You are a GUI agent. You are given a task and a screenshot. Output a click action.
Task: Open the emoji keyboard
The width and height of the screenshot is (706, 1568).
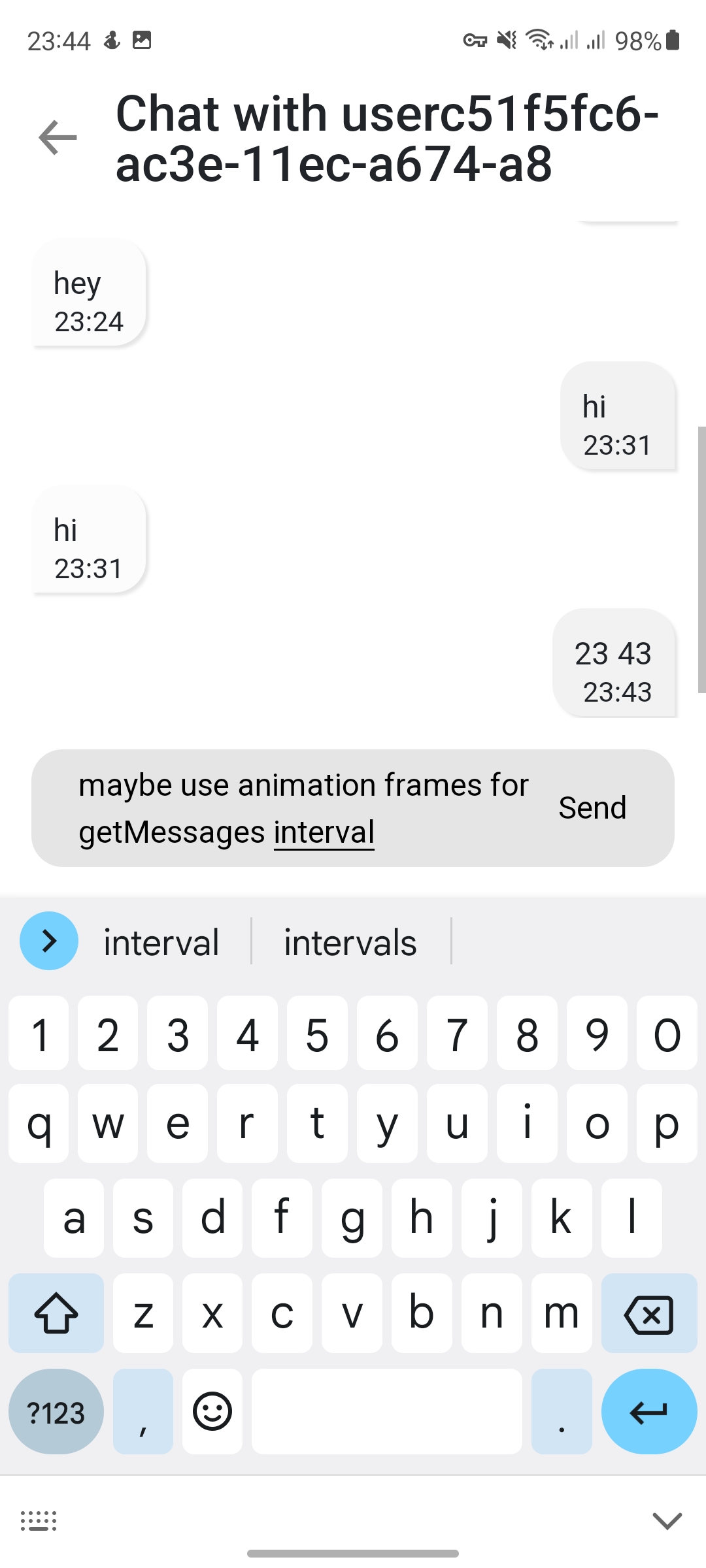[212, 1412]
